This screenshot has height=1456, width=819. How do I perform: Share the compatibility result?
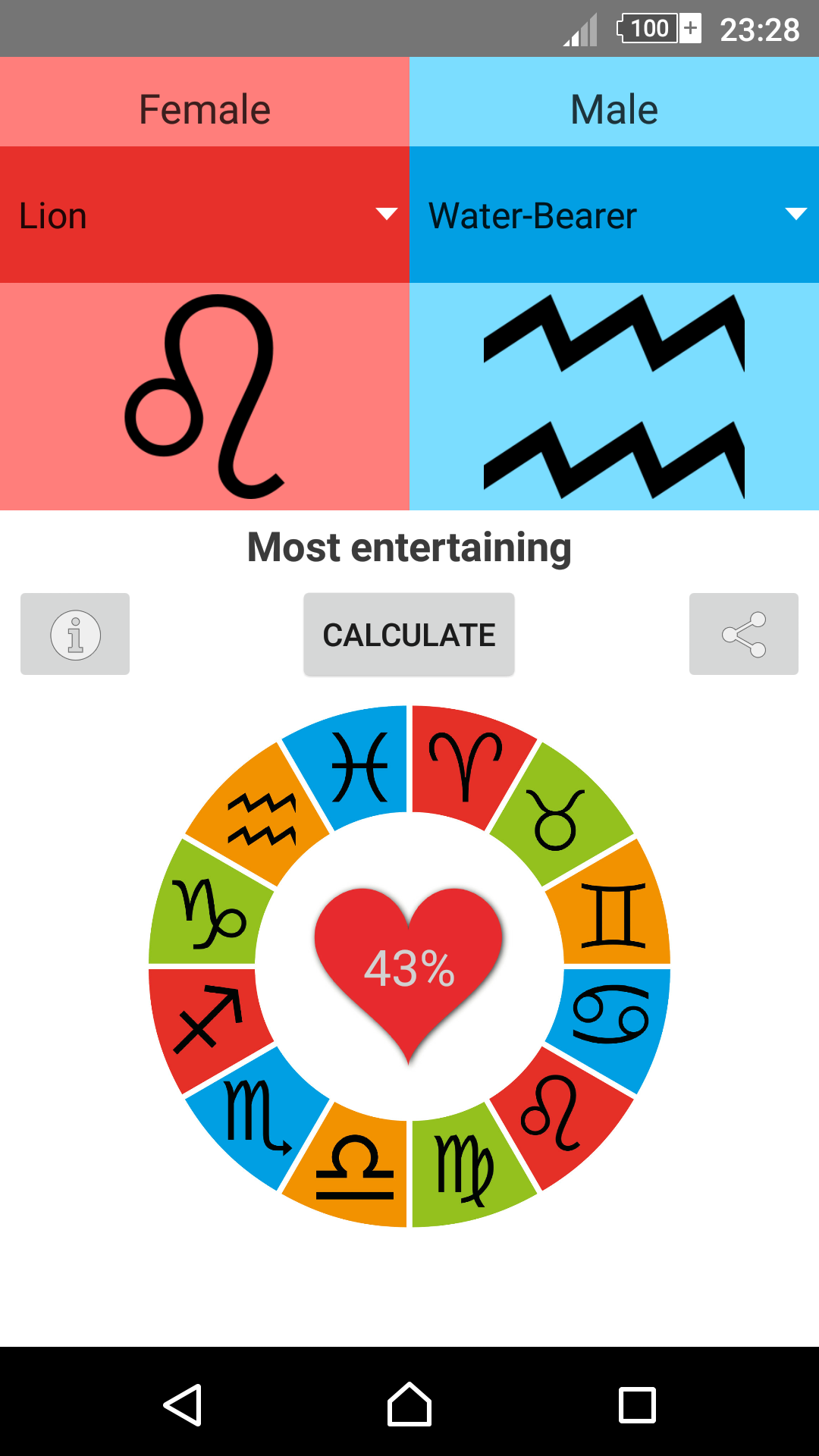point(743,633)
